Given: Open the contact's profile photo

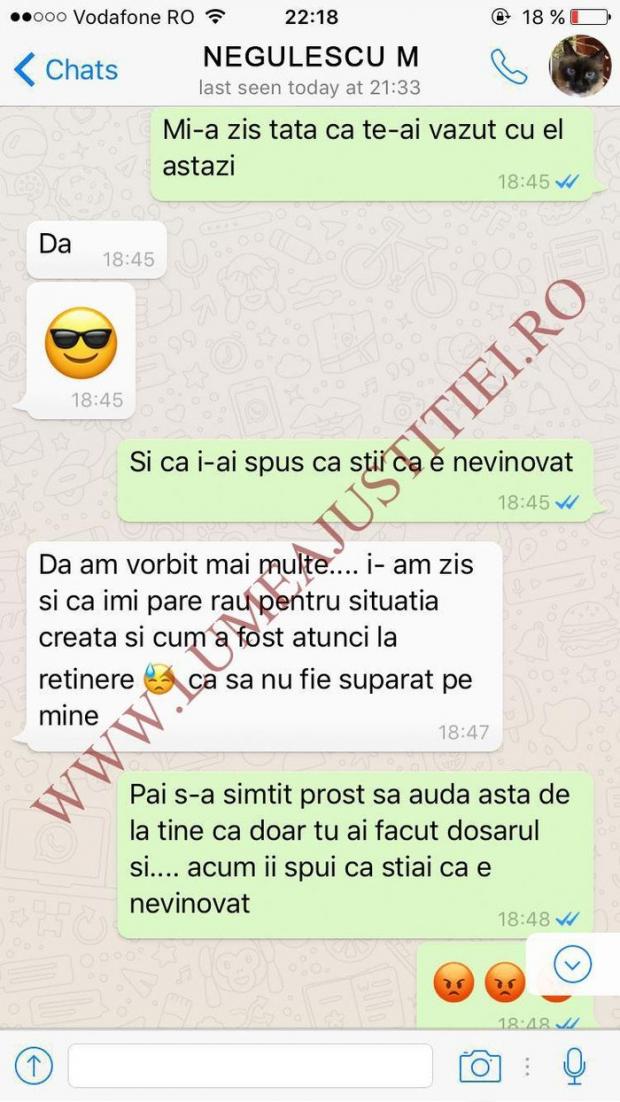Looking at the screenshot, I should [580, 66].
